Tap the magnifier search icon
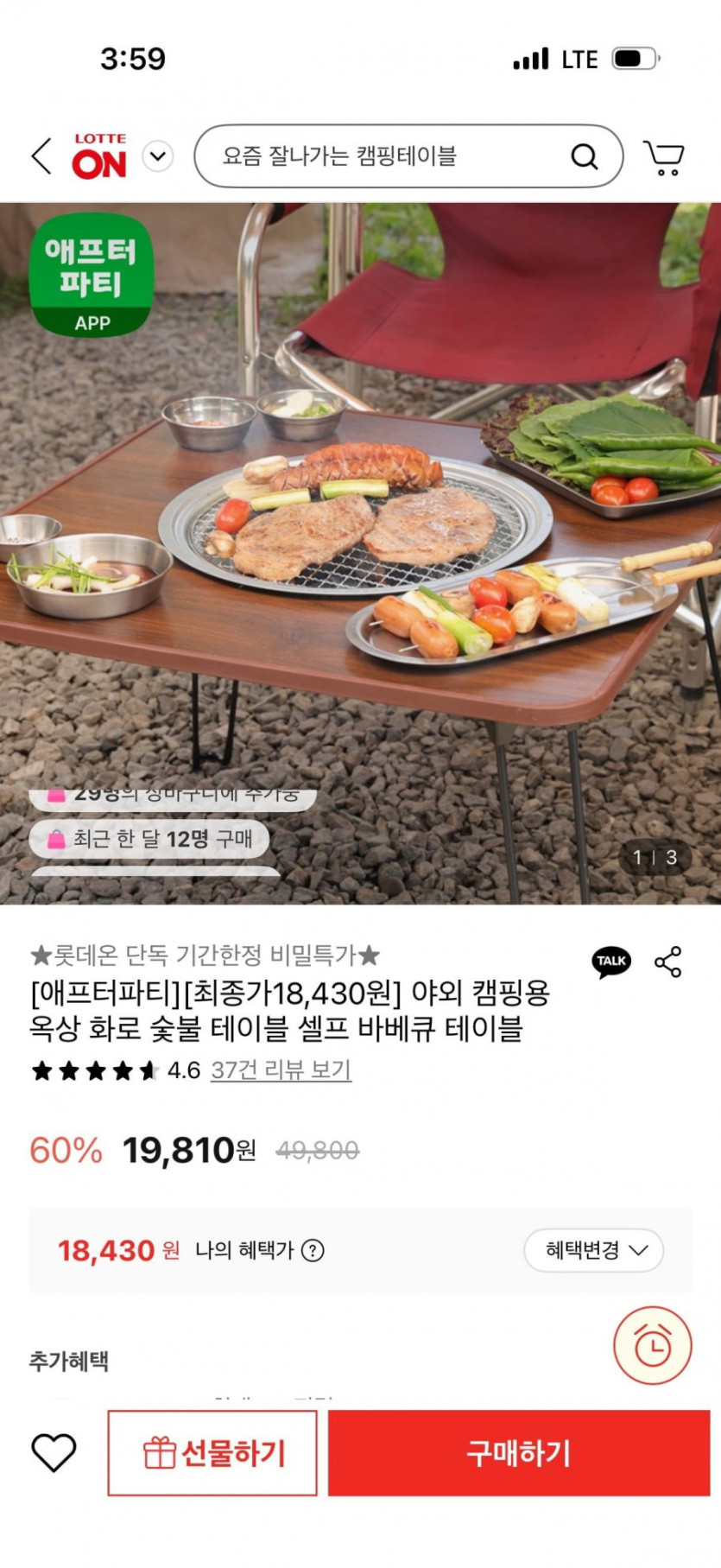Screen dimensions: 721x1568 pyautogui.click(x=585, y=156)
